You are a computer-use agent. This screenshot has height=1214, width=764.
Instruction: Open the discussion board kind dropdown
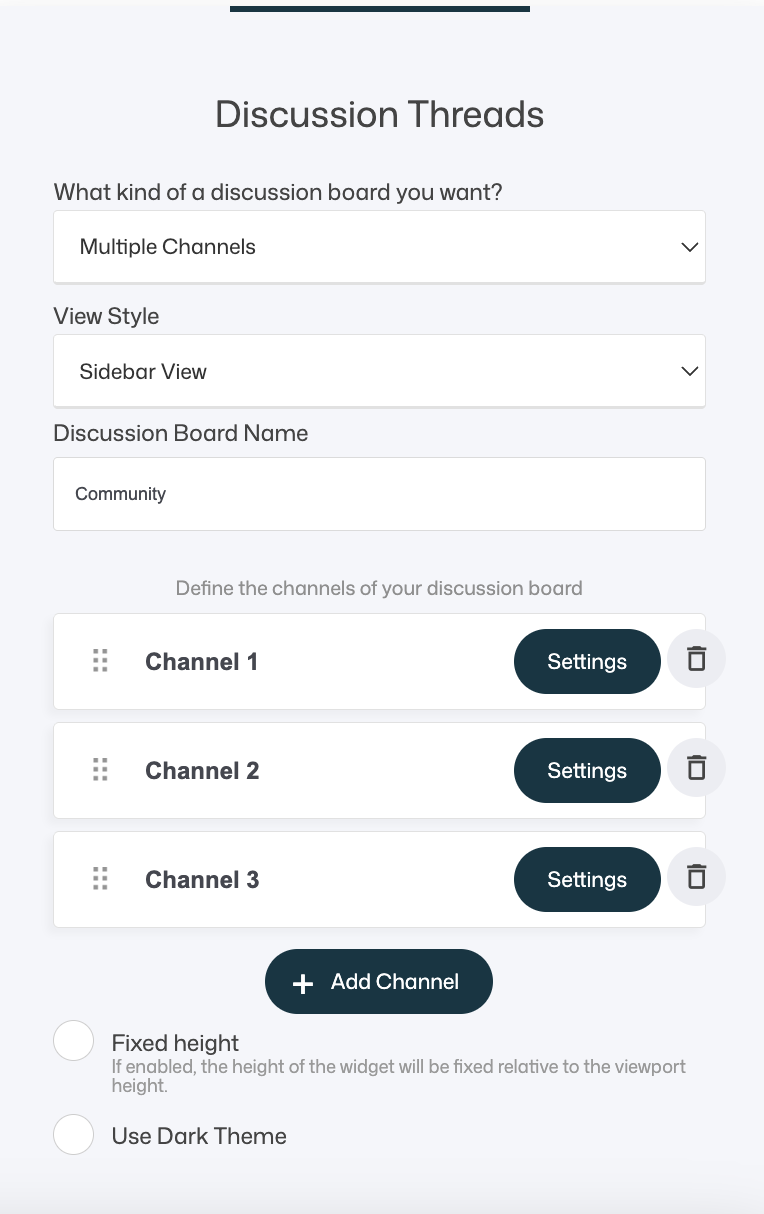pyautogui.click(x=379, y=247)
